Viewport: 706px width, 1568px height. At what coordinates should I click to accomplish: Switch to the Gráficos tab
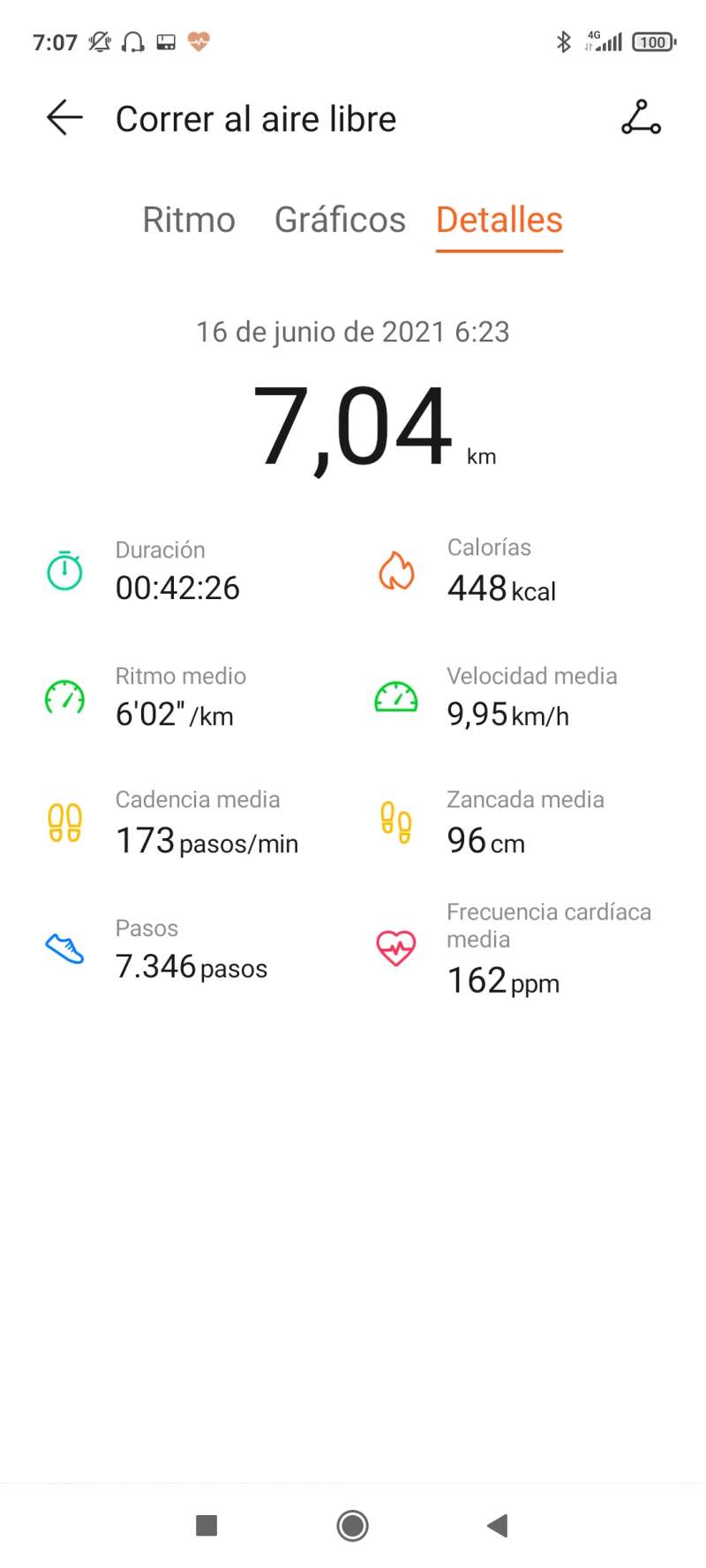340,220
